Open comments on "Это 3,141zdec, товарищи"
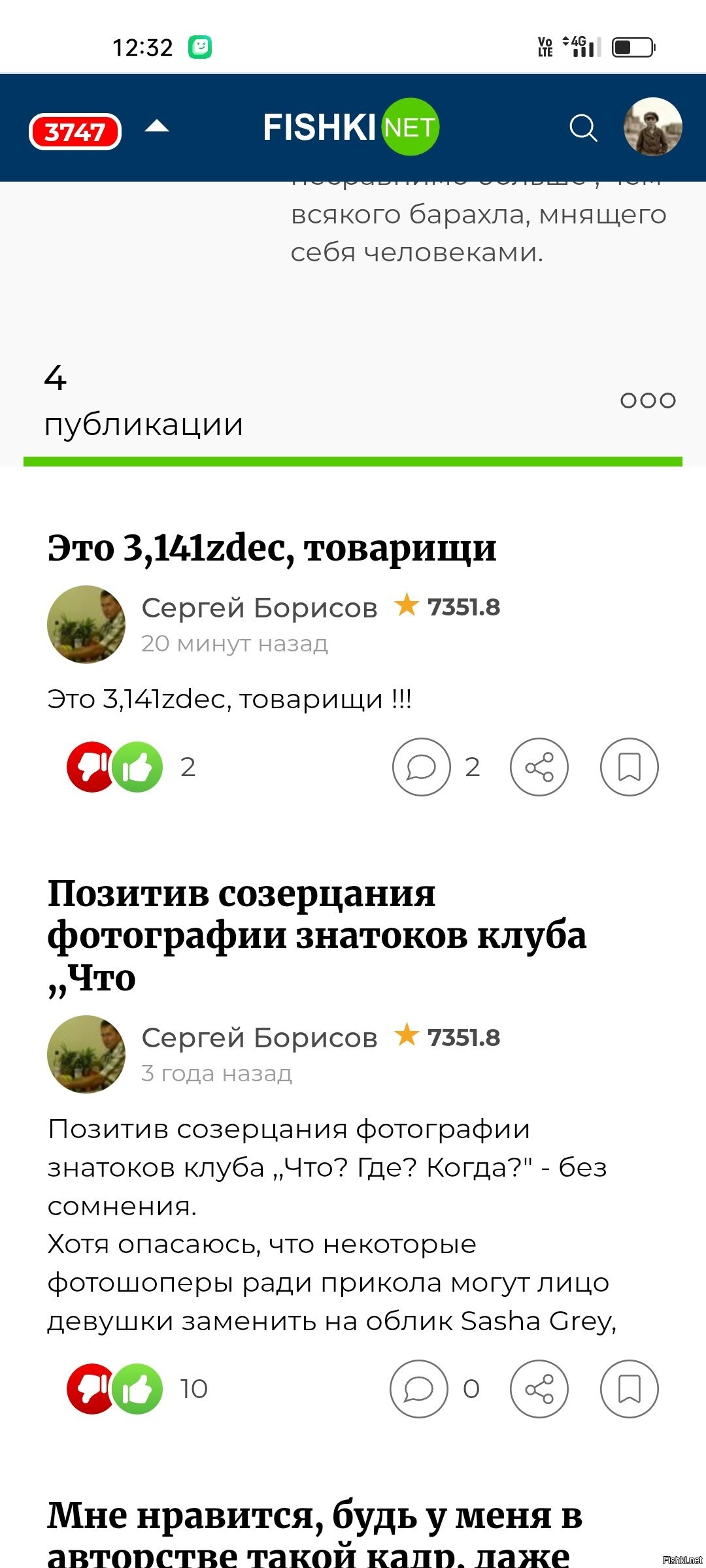This screenshot has height=1568, width=706. pos(422,767)
